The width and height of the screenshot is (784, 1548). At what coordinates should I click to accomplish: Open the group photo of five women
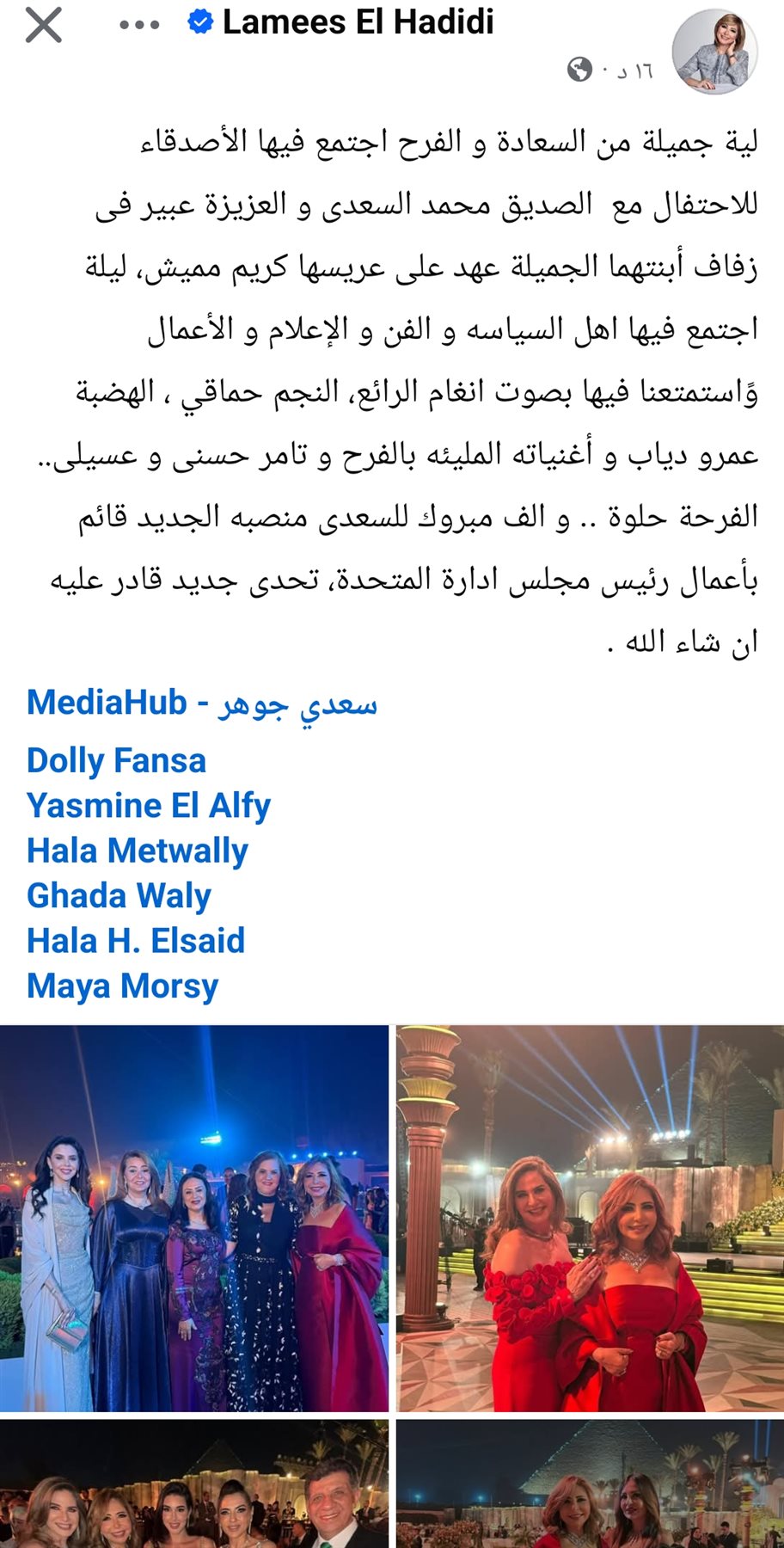point(194,1218)
